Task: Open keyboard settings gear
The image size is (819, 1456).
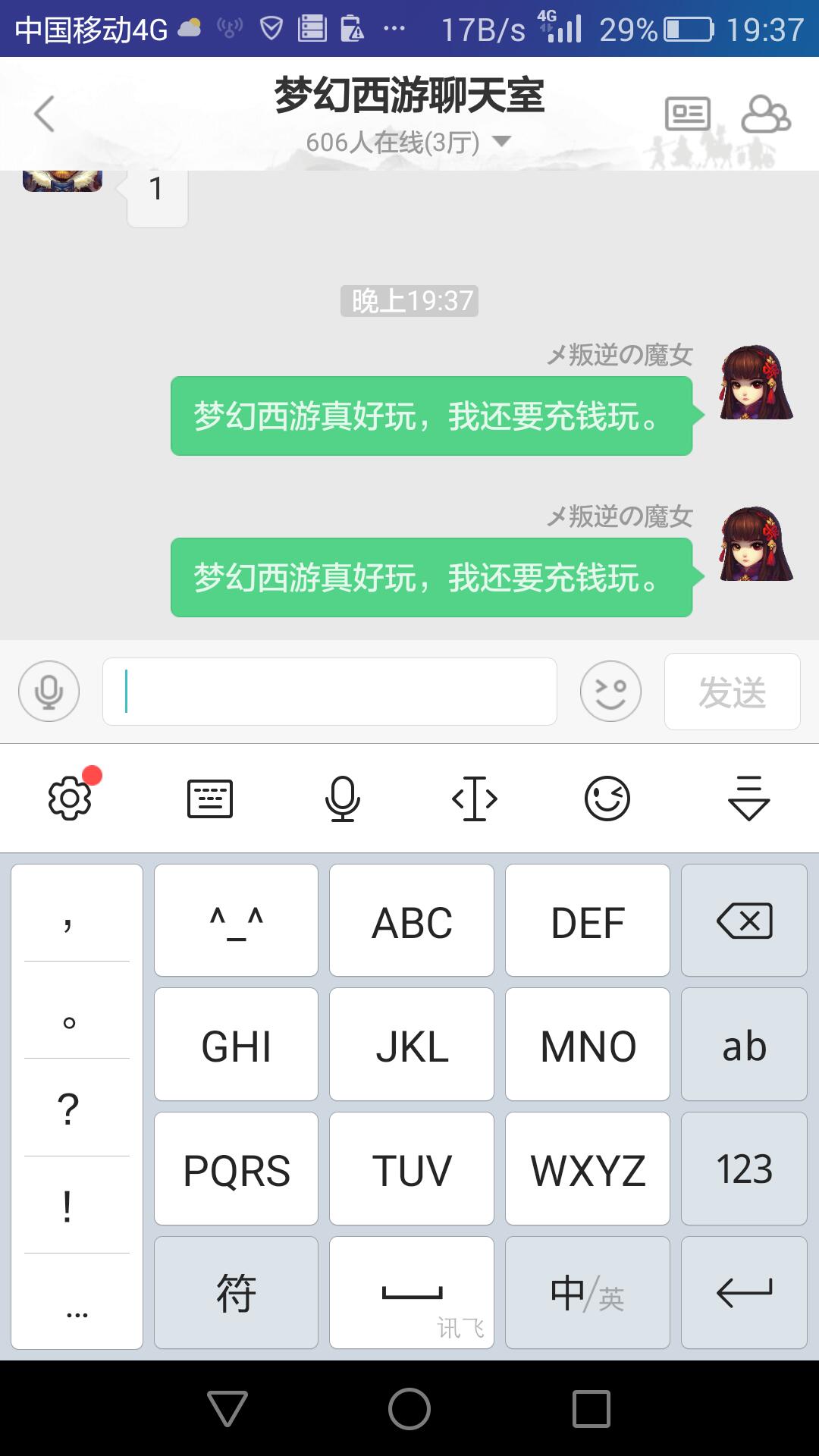Action: 70,798
